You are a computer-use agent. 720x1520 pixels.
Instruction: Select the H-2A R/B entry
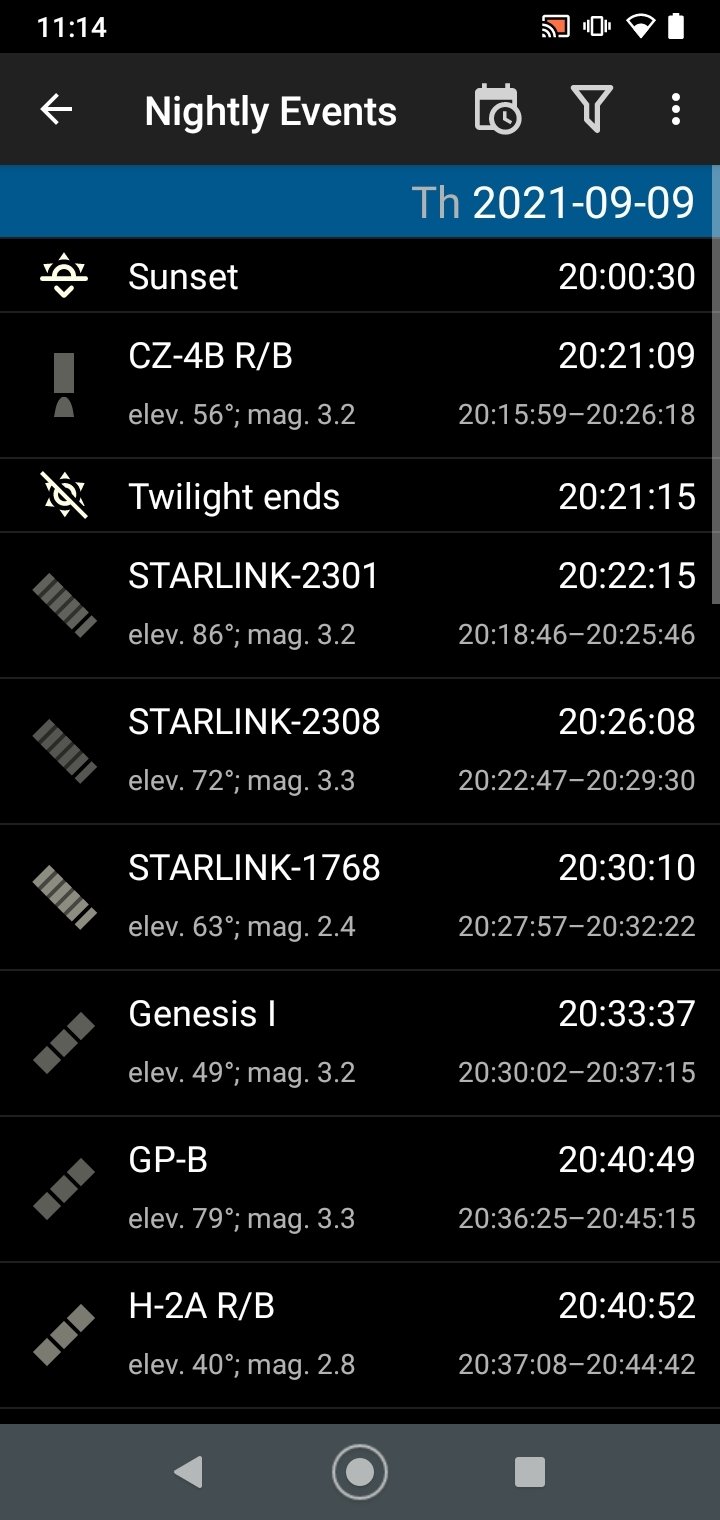(x=360, y=1335)
